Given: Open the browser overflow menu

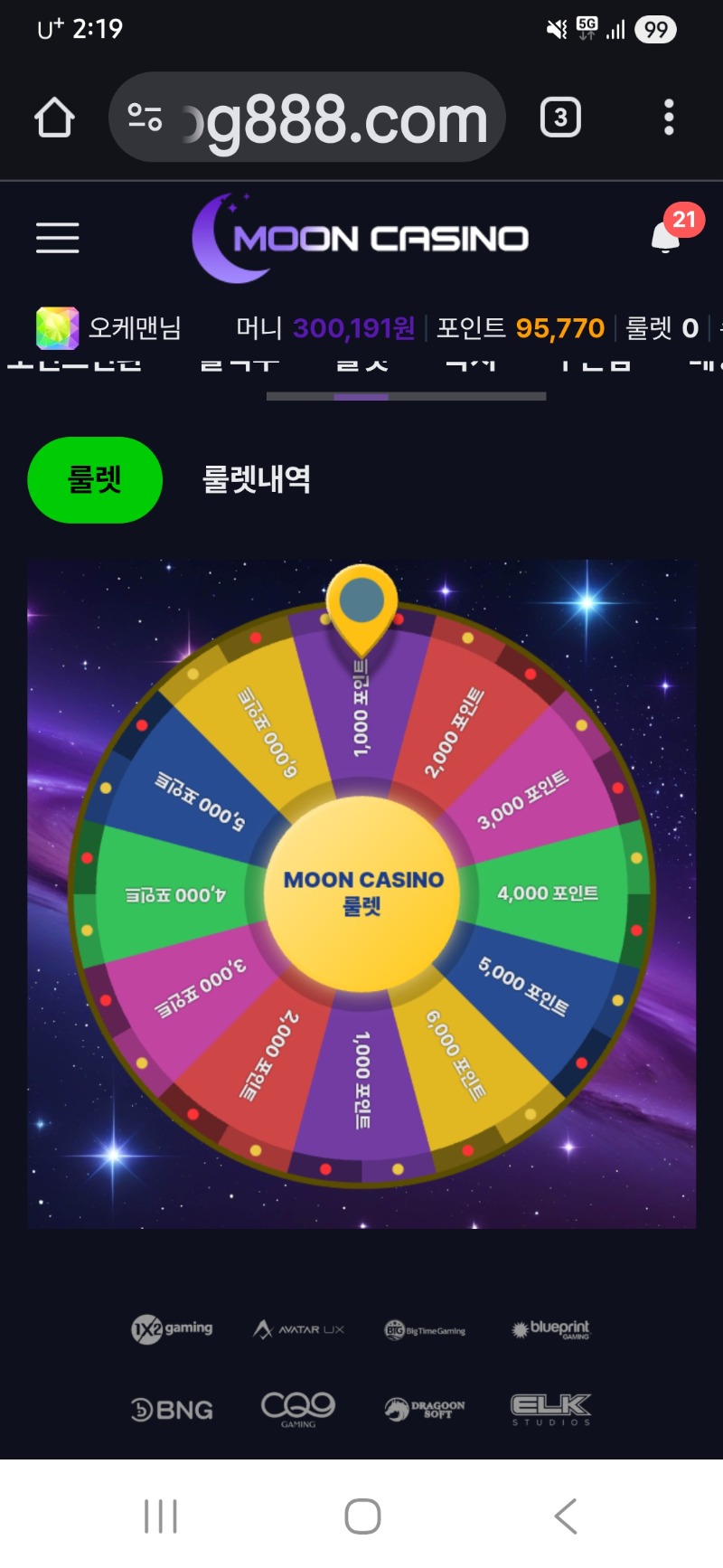Looking at the screenshot, I should pyautogui.click(x=669, y=118).
